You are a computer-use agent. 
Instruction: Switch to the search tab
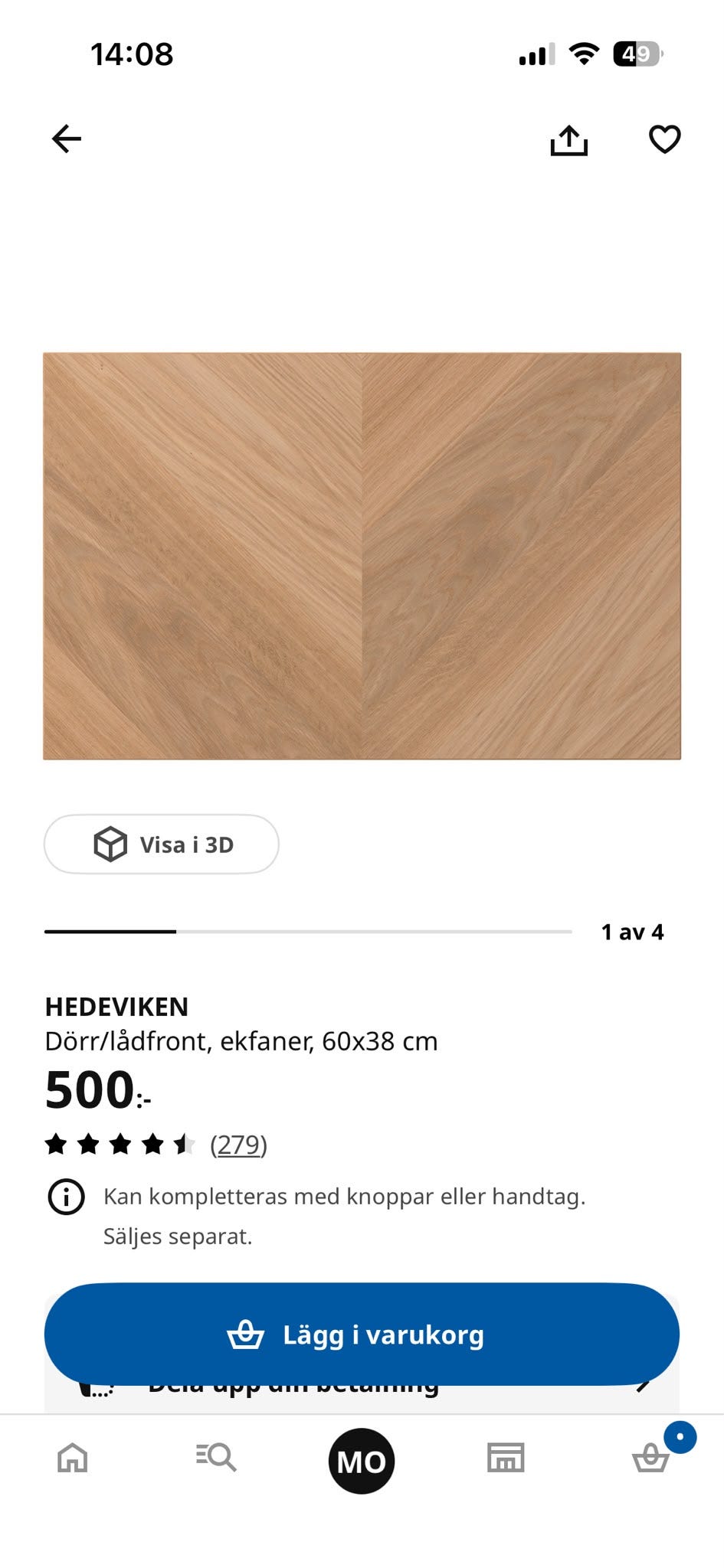tap(216, 1457)
